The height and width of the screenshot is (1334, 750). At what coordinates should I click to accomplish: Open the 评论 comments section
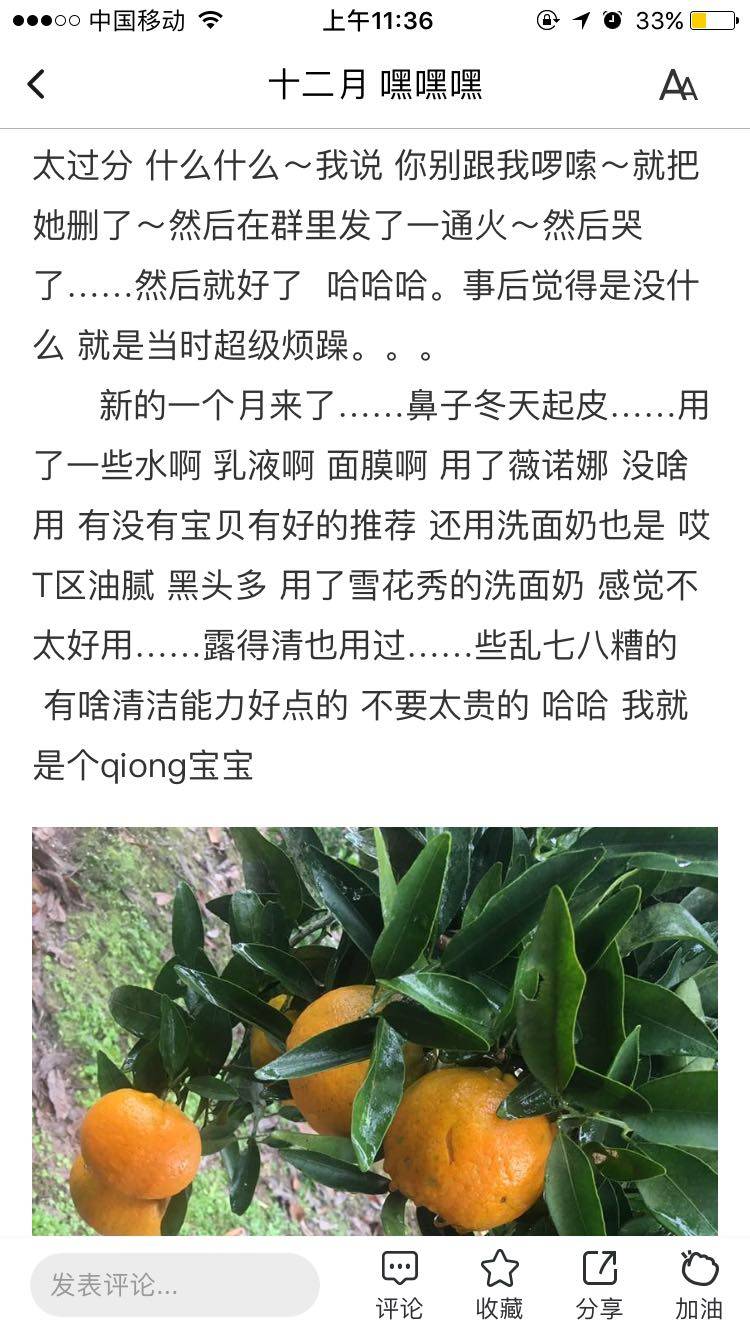[399, 1285]
